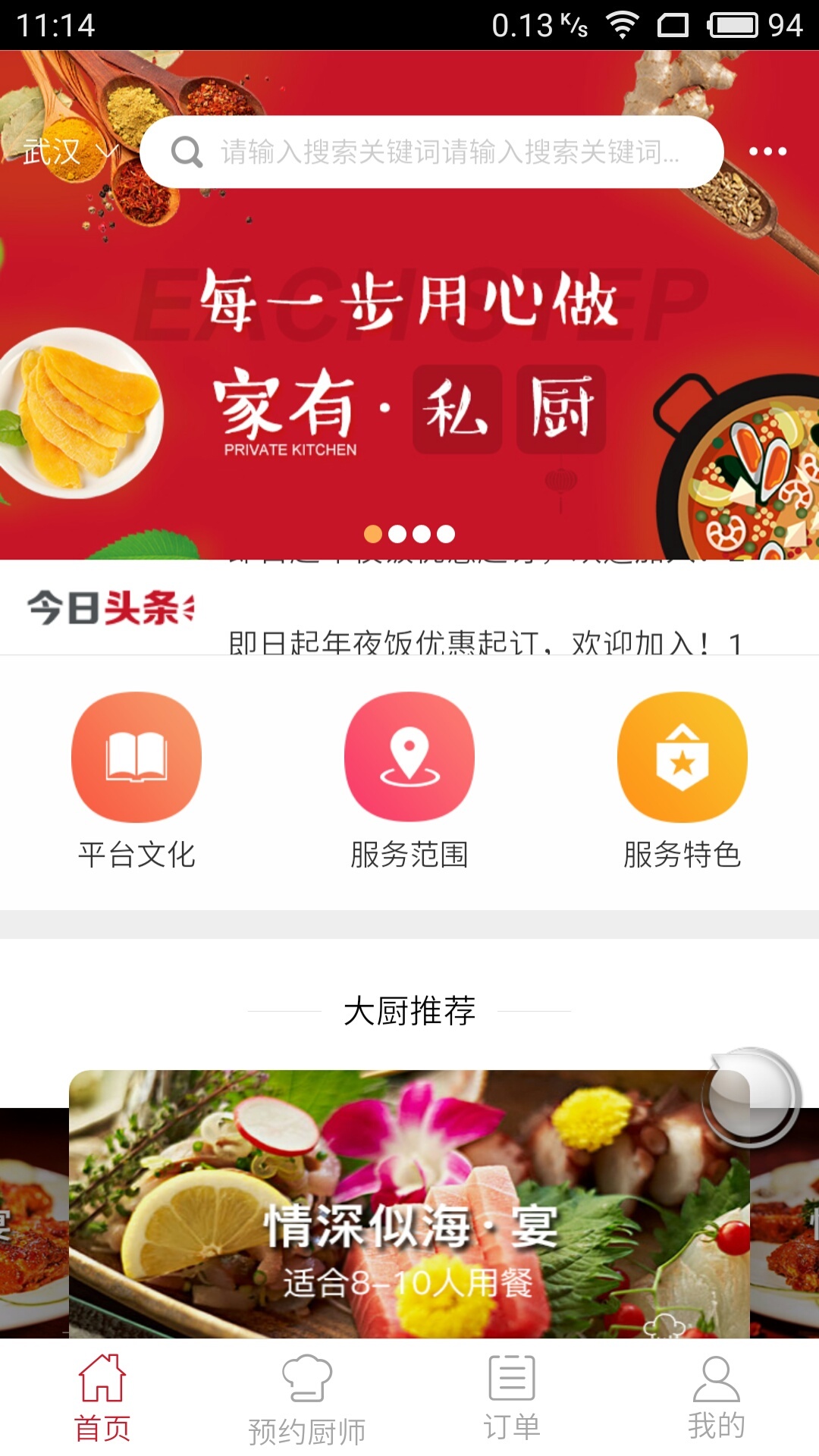Open the 平台文化 book icon
Image resolution: width=819 pixels, height=1456 pixels.
coord(135,756)
